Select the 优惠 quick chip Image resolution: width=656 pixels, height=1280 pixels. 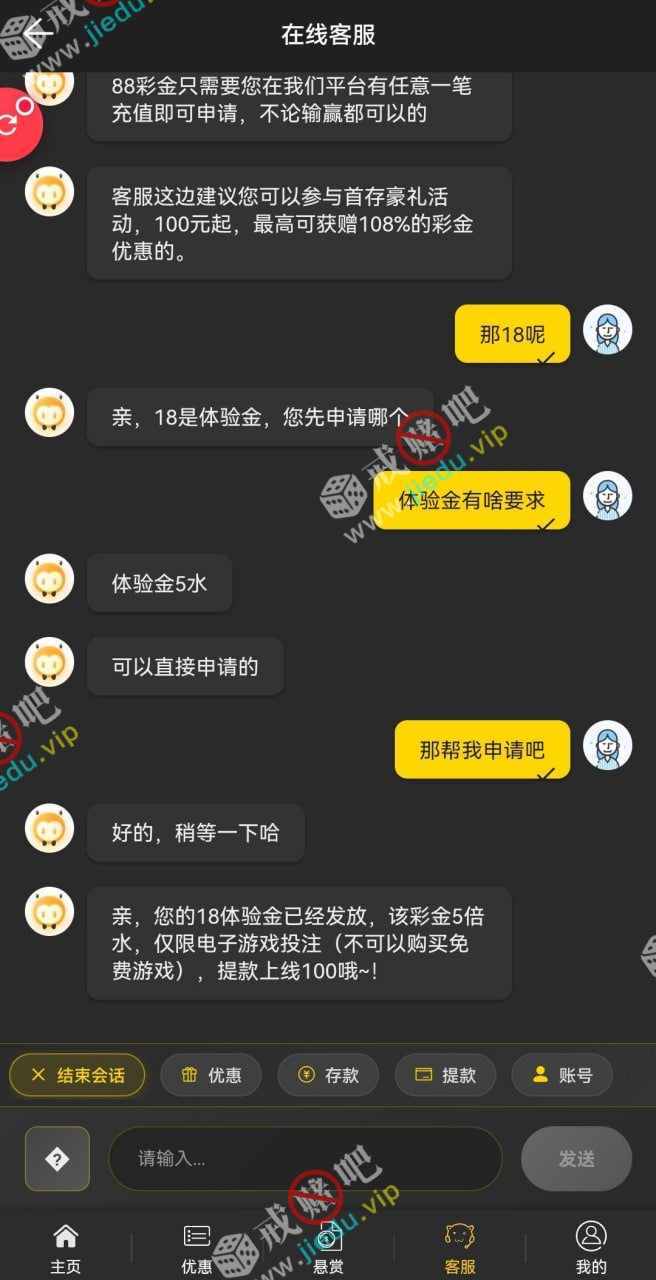211,1075
